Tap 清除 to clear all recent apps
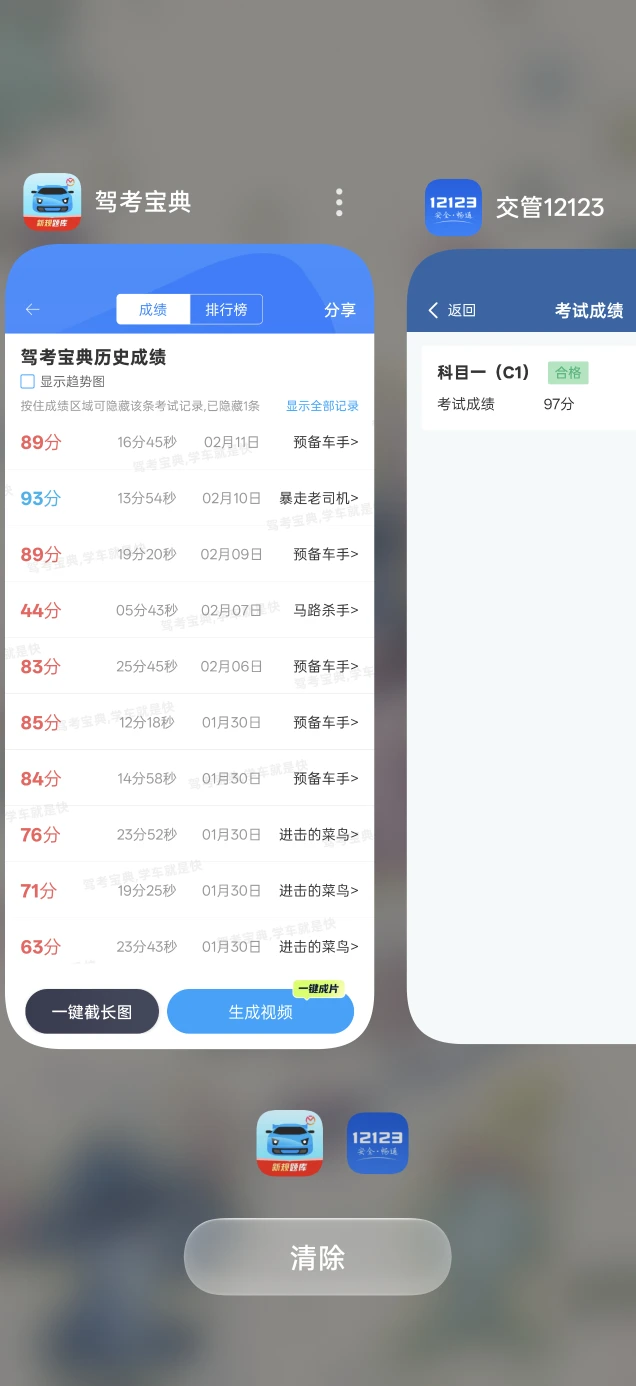This screenshot has height=1386, width=636. click(x=317, y=1257)
